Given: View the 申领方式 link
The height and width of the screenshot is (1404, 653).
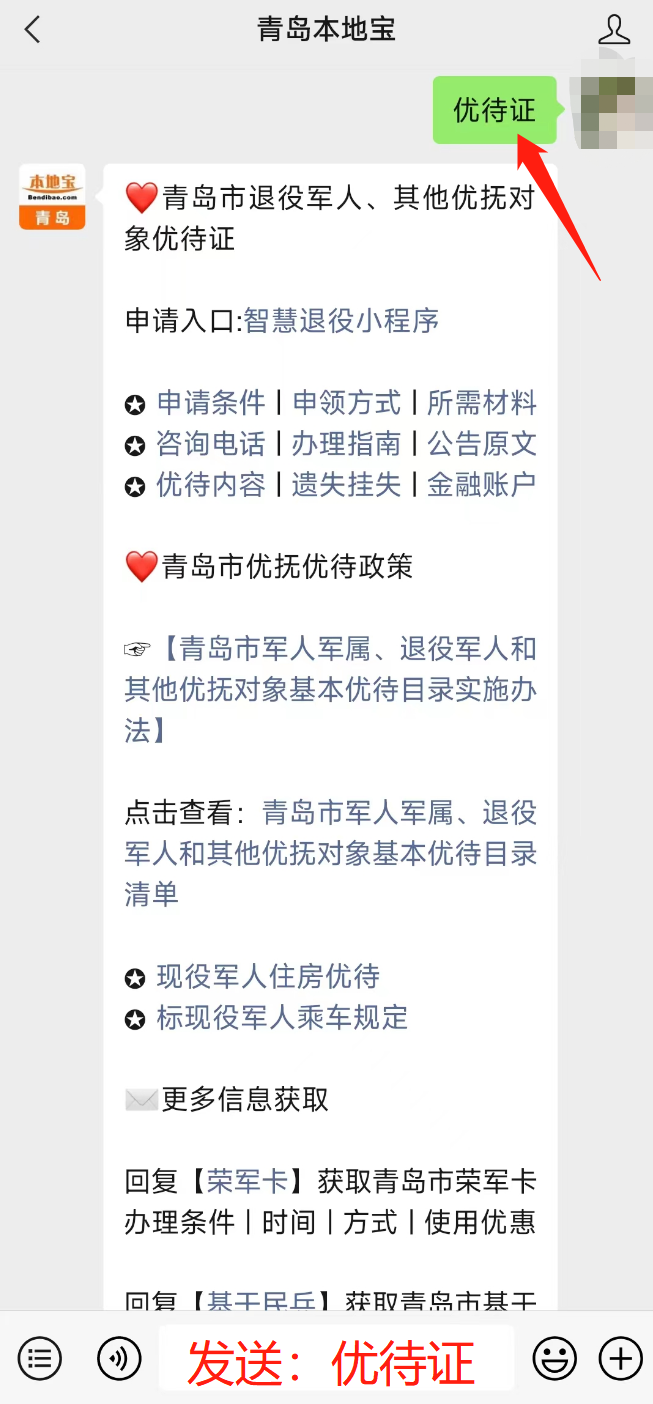Looking at the screenshot, I should tap(346, 403).
